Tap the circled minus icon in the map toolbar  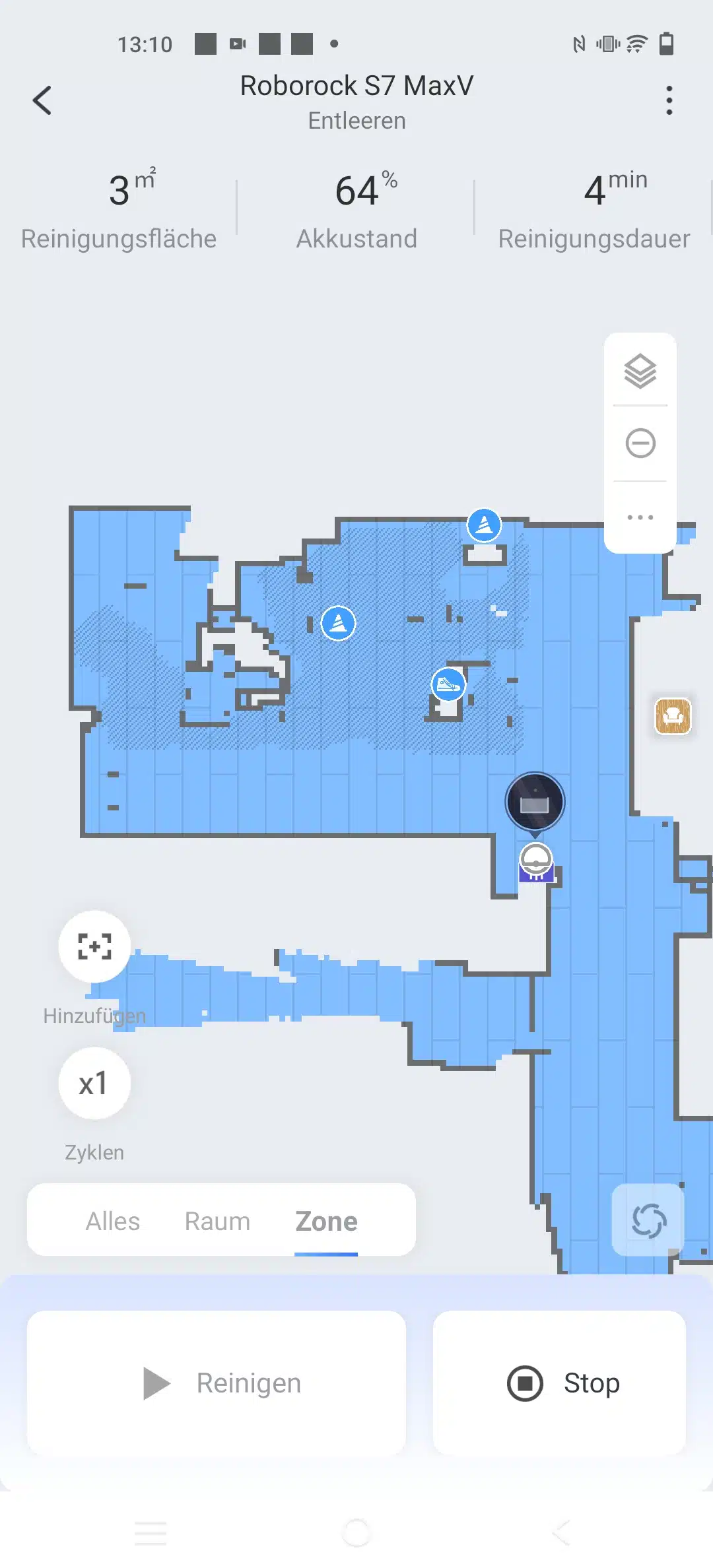click(x=640, y=443)
